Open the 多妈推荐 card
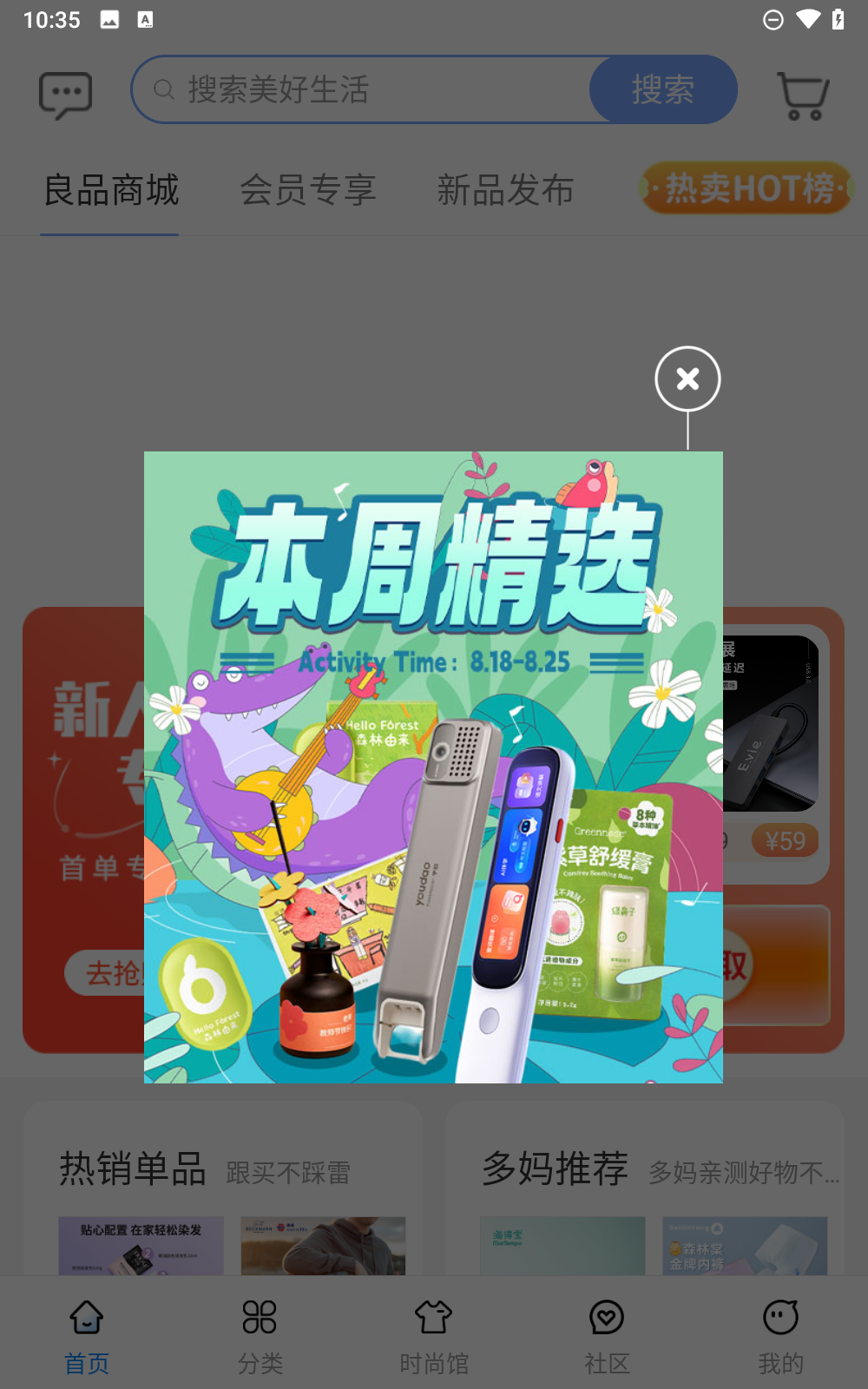 [x=645, y=1189]
